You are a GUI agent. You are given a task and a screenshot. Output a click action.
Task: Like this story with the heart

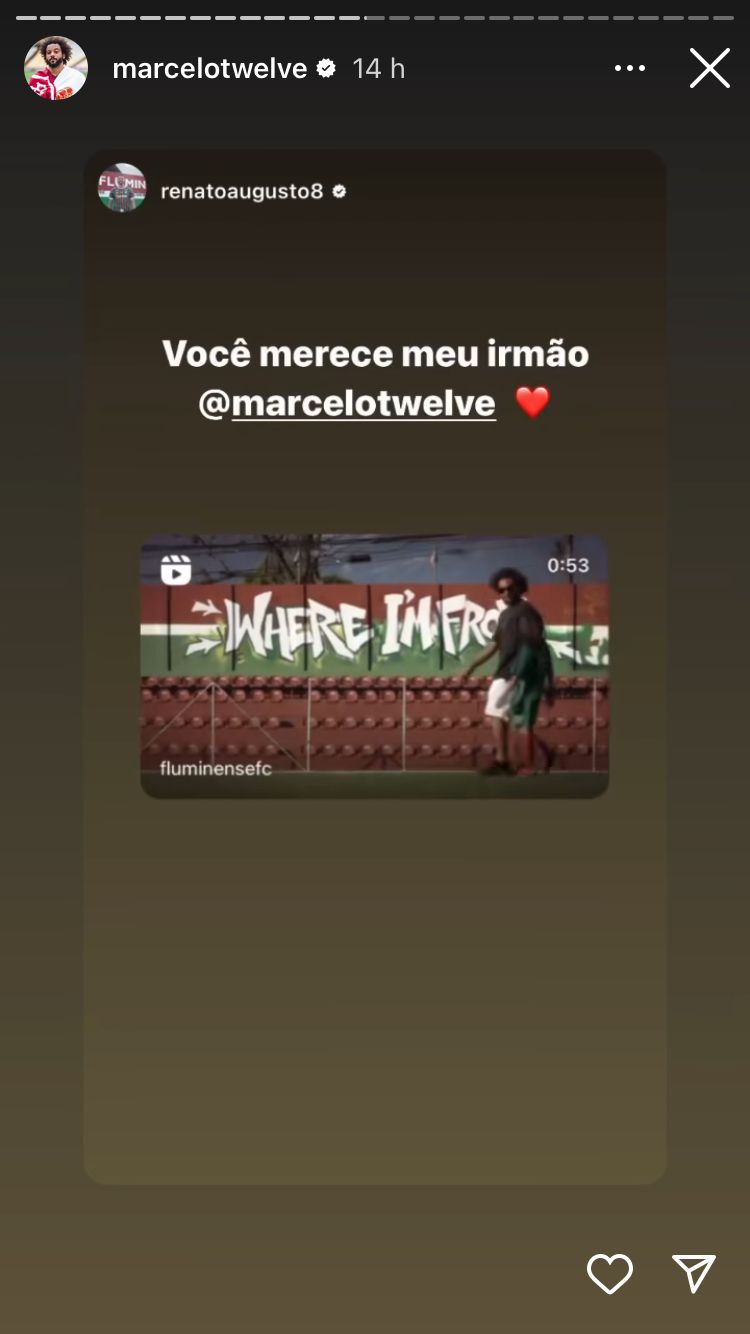click(x=610, y=1273)
